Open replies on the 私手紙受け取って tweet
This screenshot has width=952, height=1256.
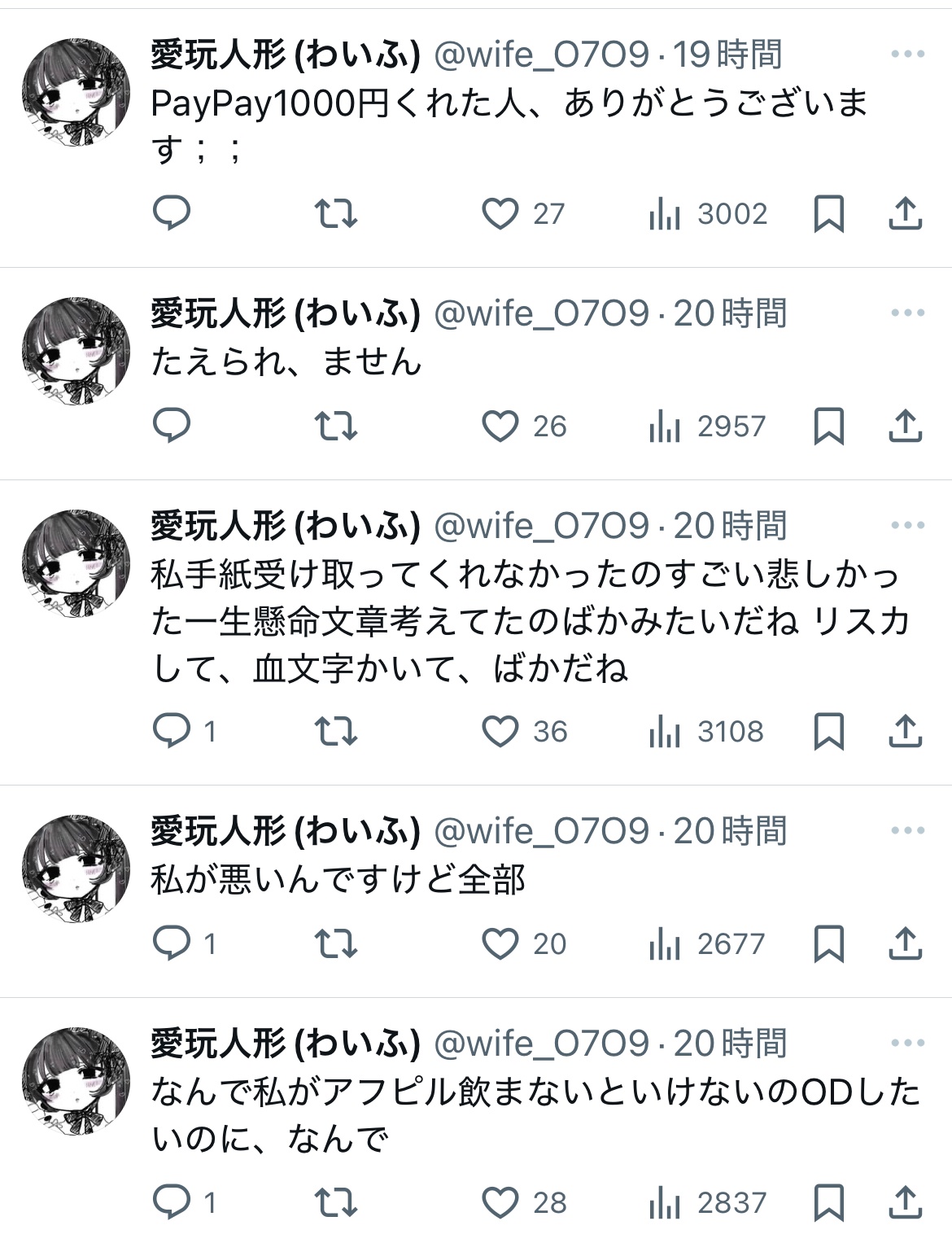[x=172, y=731]
